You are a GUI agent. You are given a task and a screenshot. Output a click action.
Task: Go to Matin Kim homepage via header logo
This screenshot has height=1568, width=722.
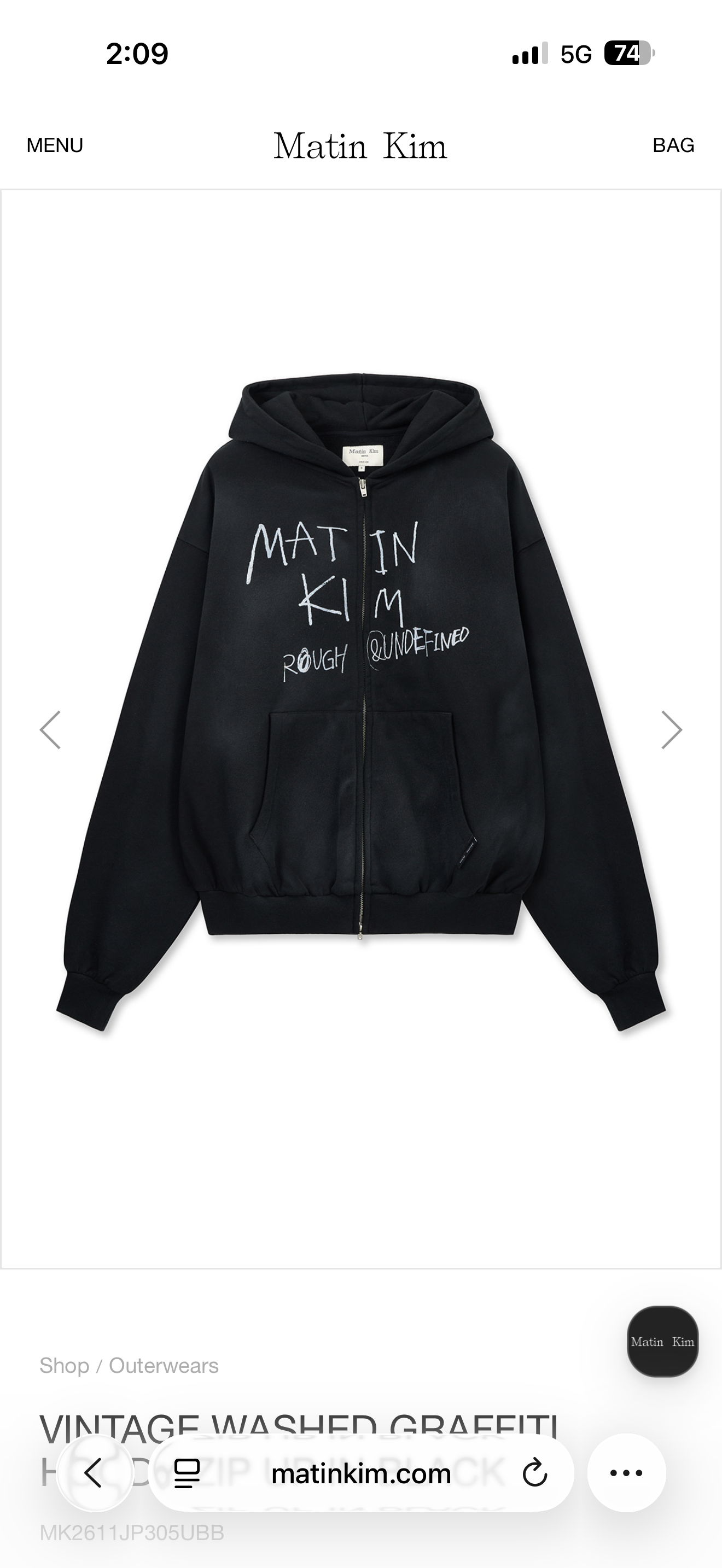360,146
